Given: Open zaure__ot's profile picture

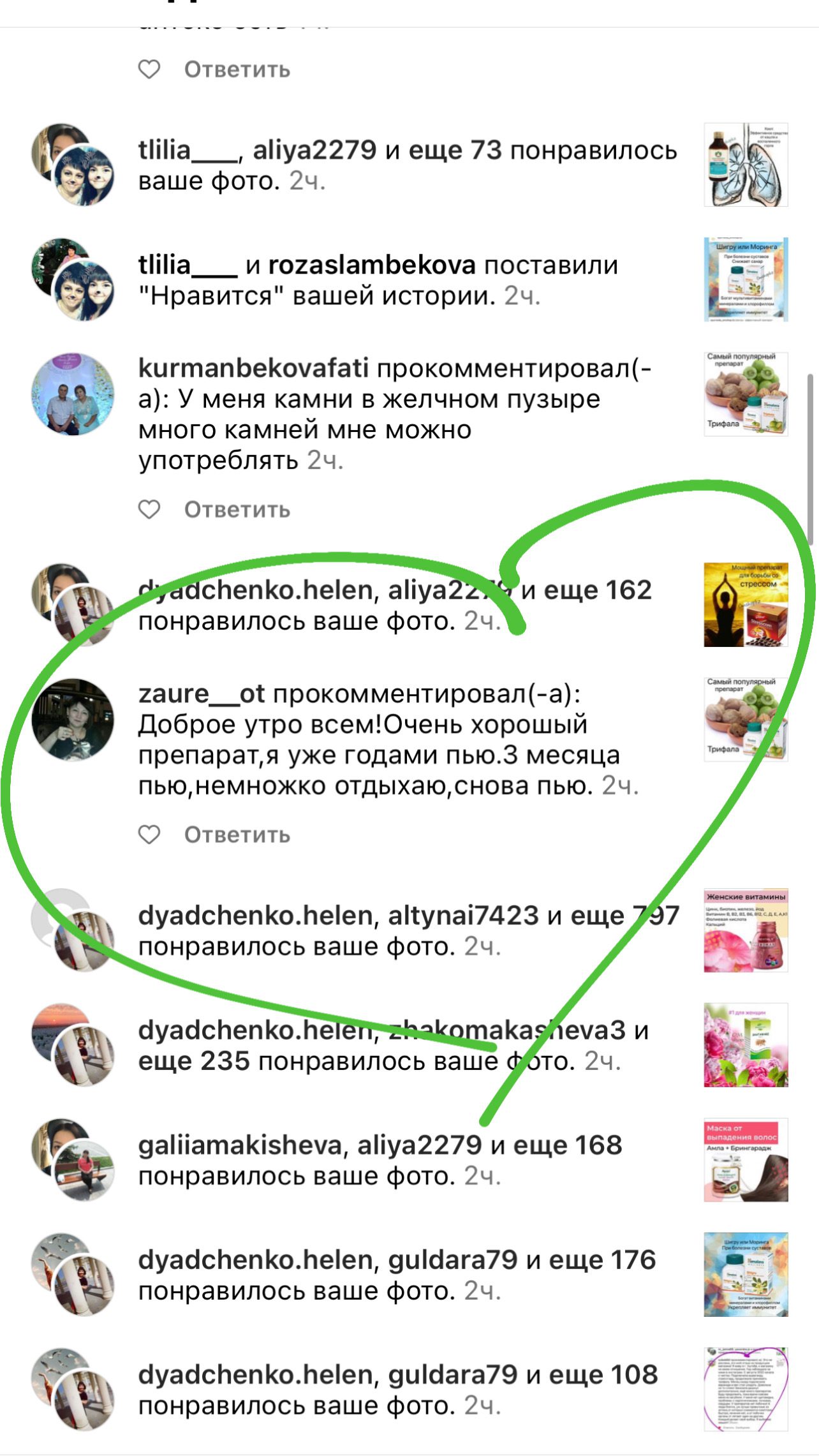Looking at the screenshot, I should tap(73, 720).
